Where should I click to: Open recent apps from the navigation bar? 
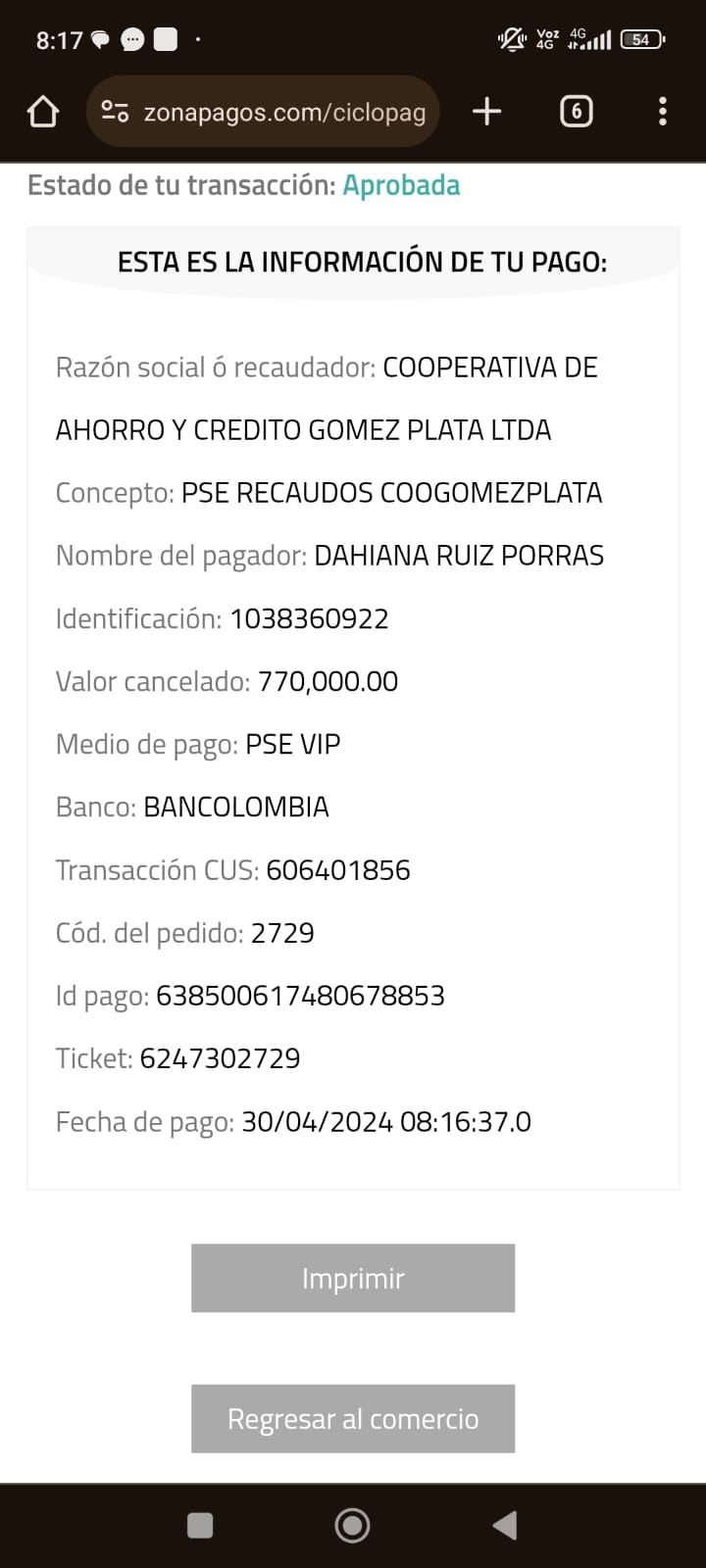click(x=200, y=1525)
